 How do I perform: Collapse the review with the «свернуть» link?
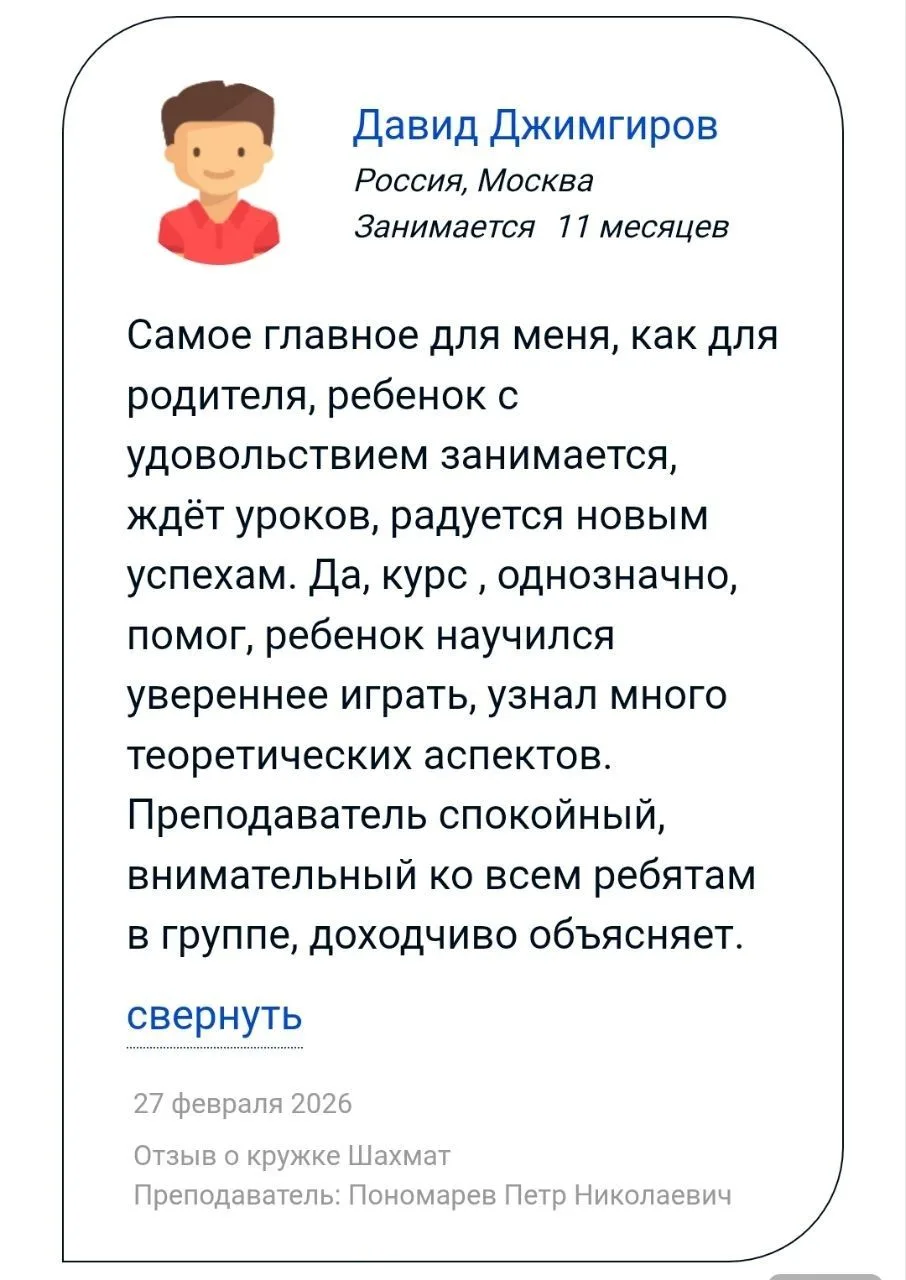click(x=215, y=1017)
